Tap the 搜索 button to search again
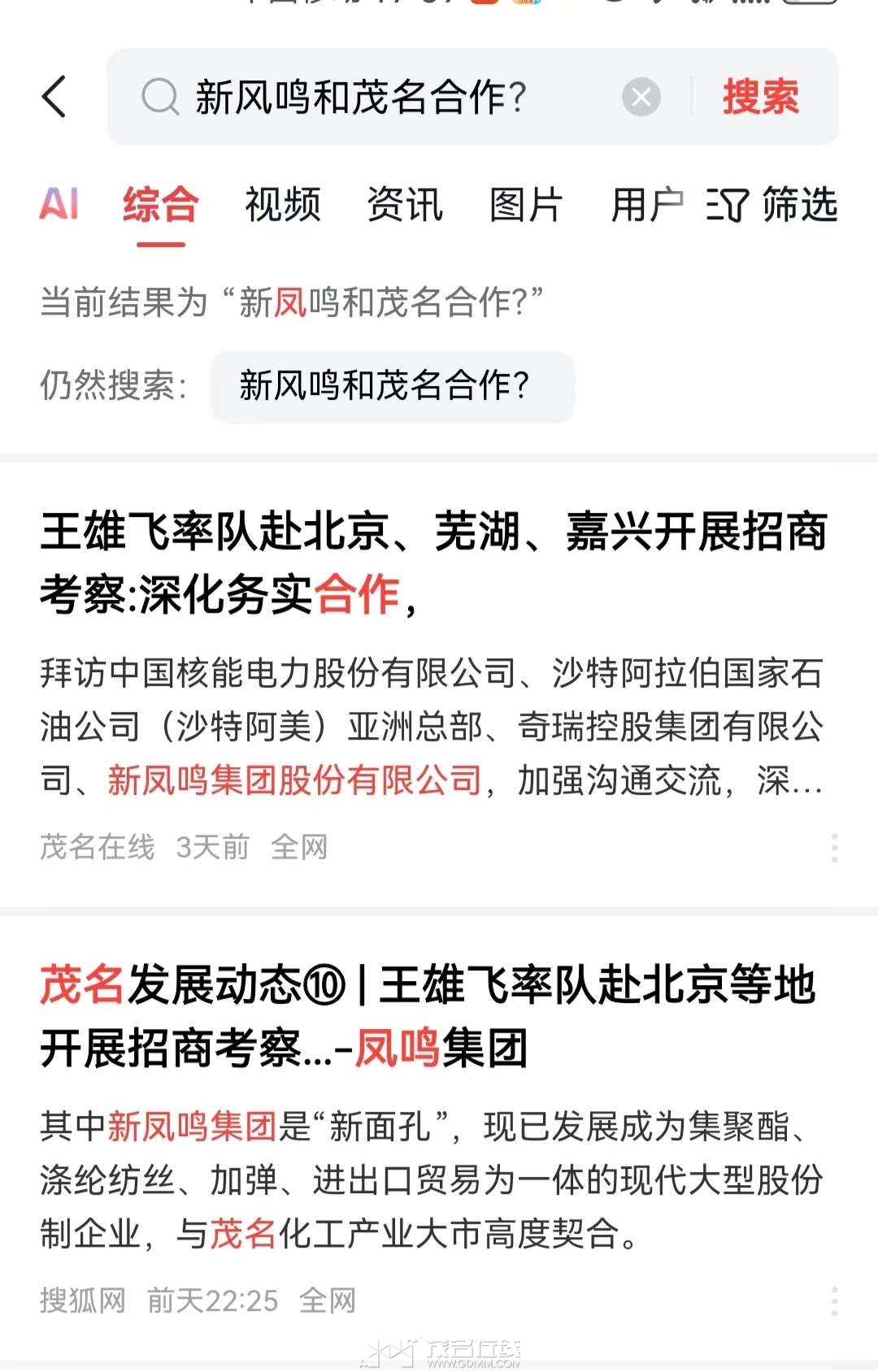Screen dimensions: 878x1372 point(760,96)
